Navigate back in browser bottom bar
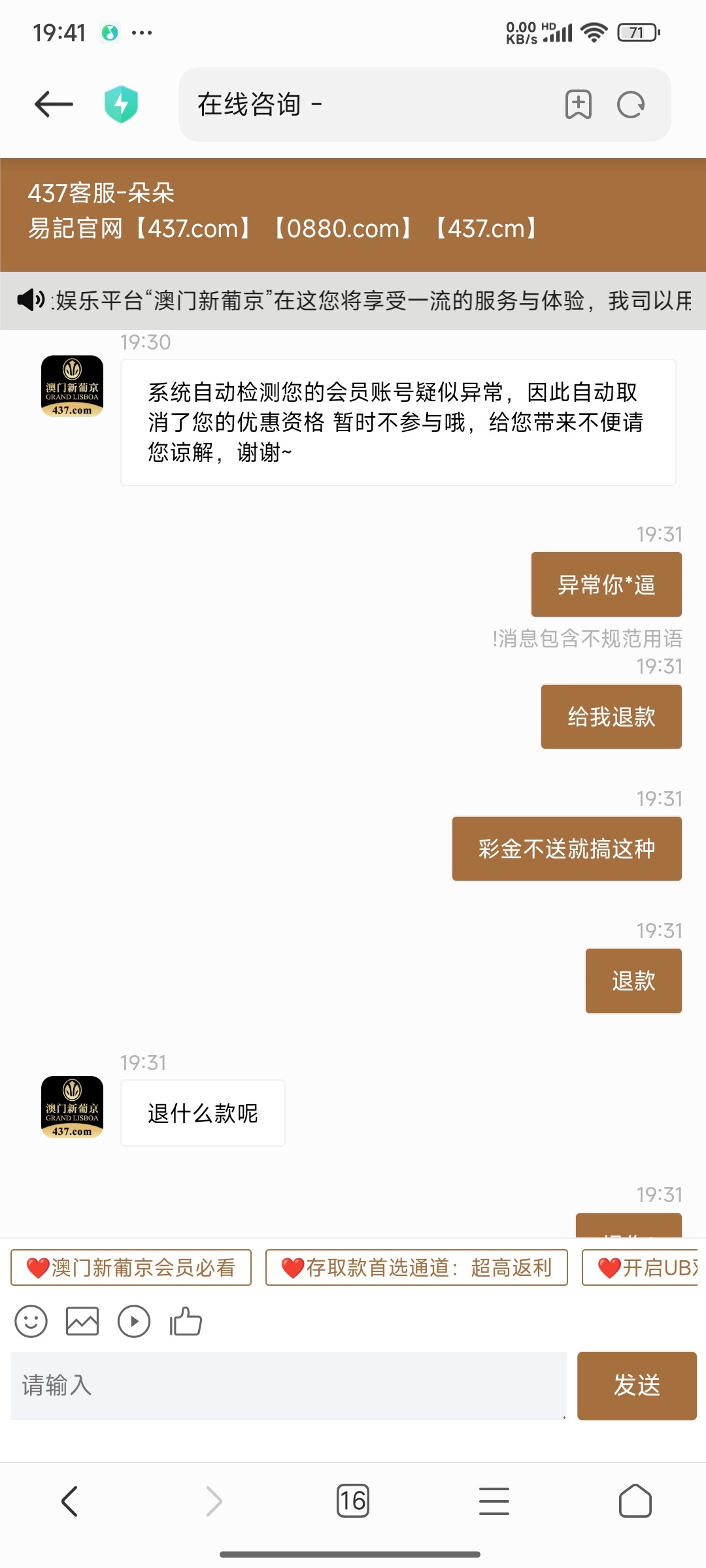This screenshot has width=706, height=1568. (70, 1501)
